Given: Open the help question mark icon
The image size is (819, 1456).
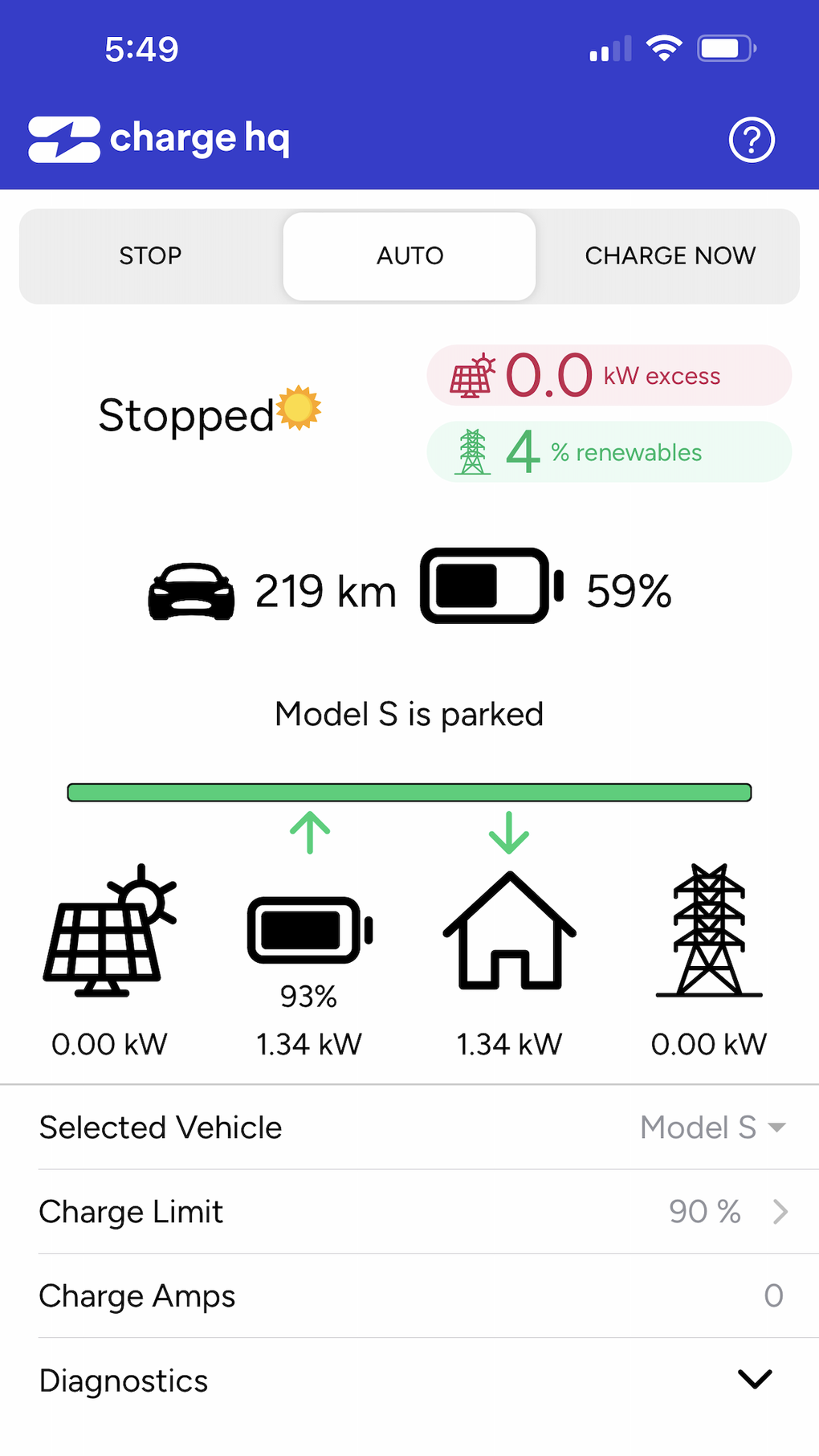Looking at the screenshot, I should coord(751,140).
